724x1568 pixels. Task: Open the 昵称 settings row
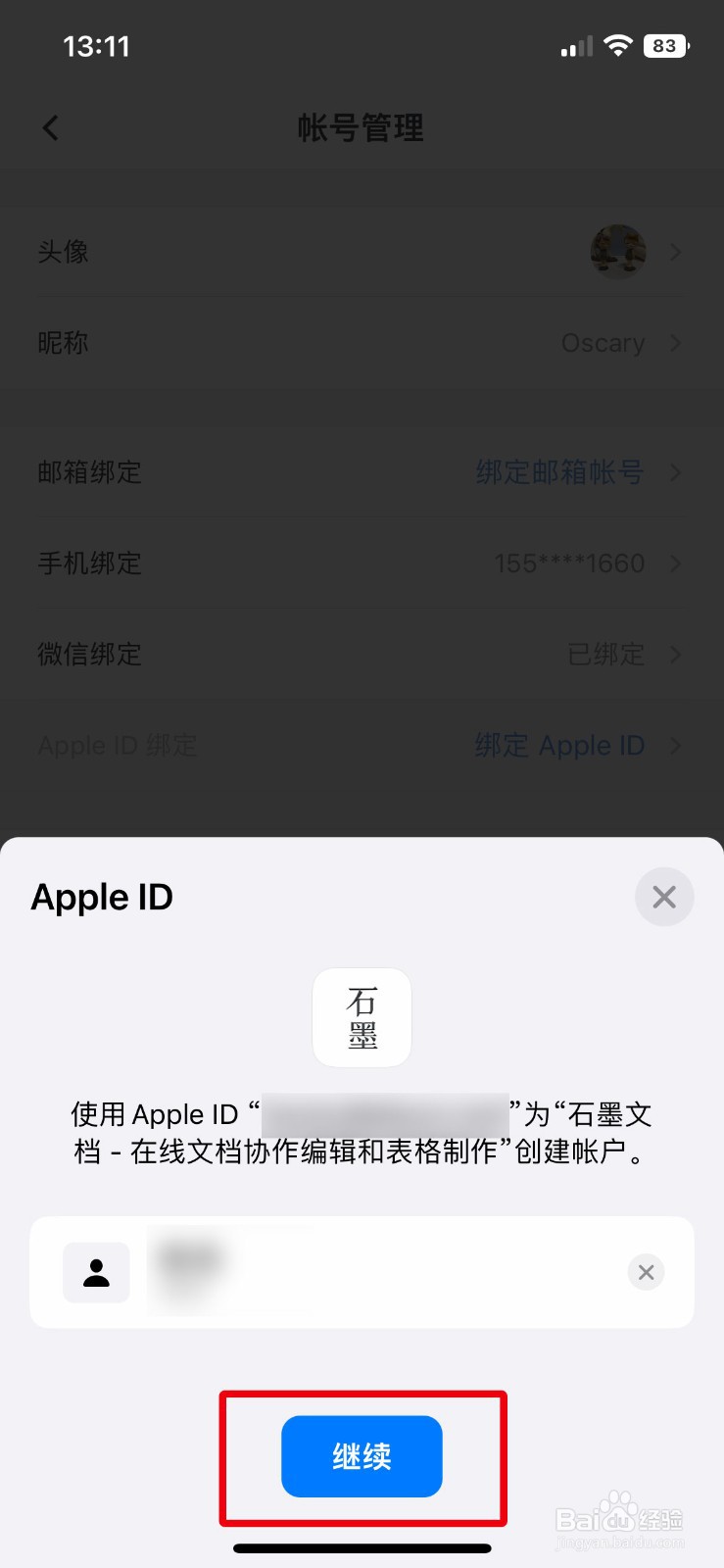[362, 343]
